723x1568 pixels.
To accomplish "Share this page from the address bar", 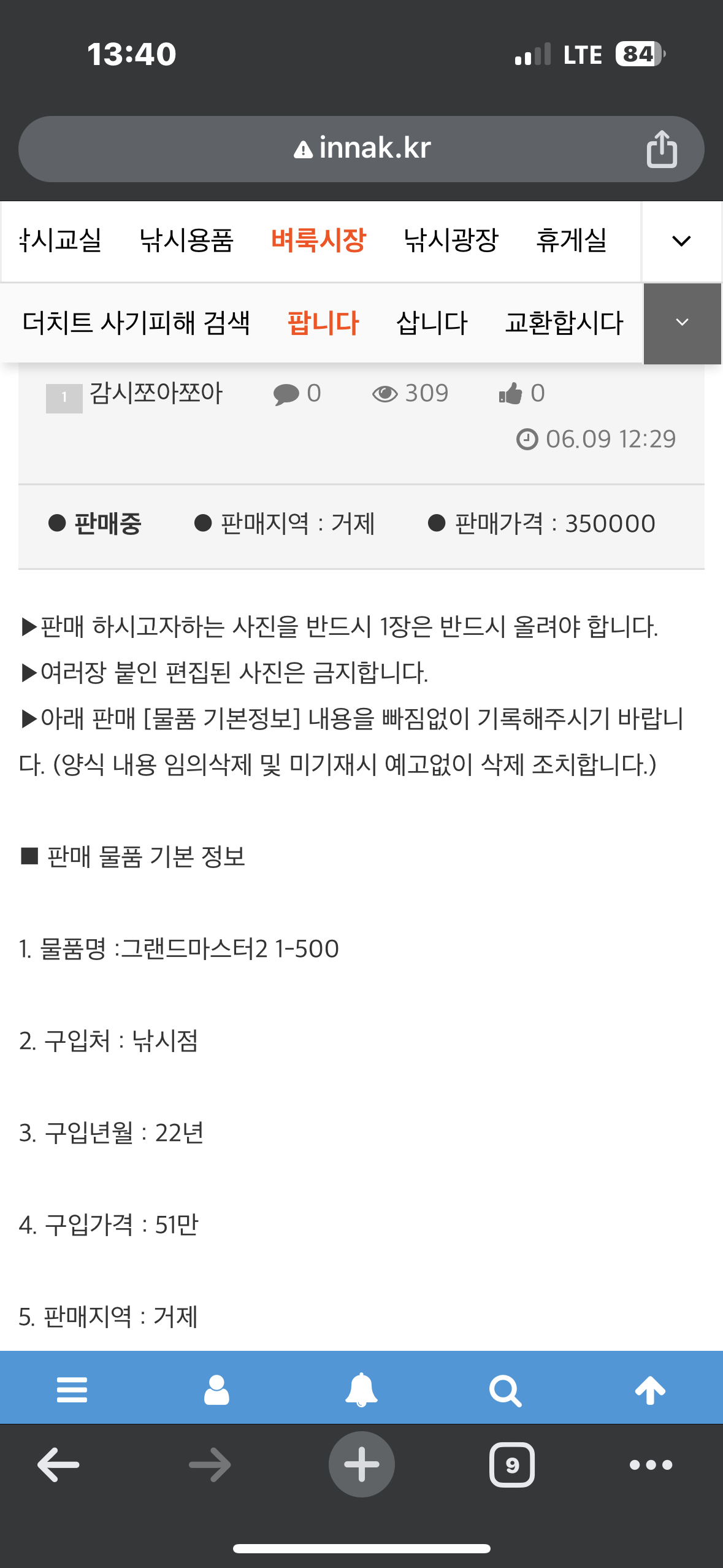I will [x=661, y=149].
